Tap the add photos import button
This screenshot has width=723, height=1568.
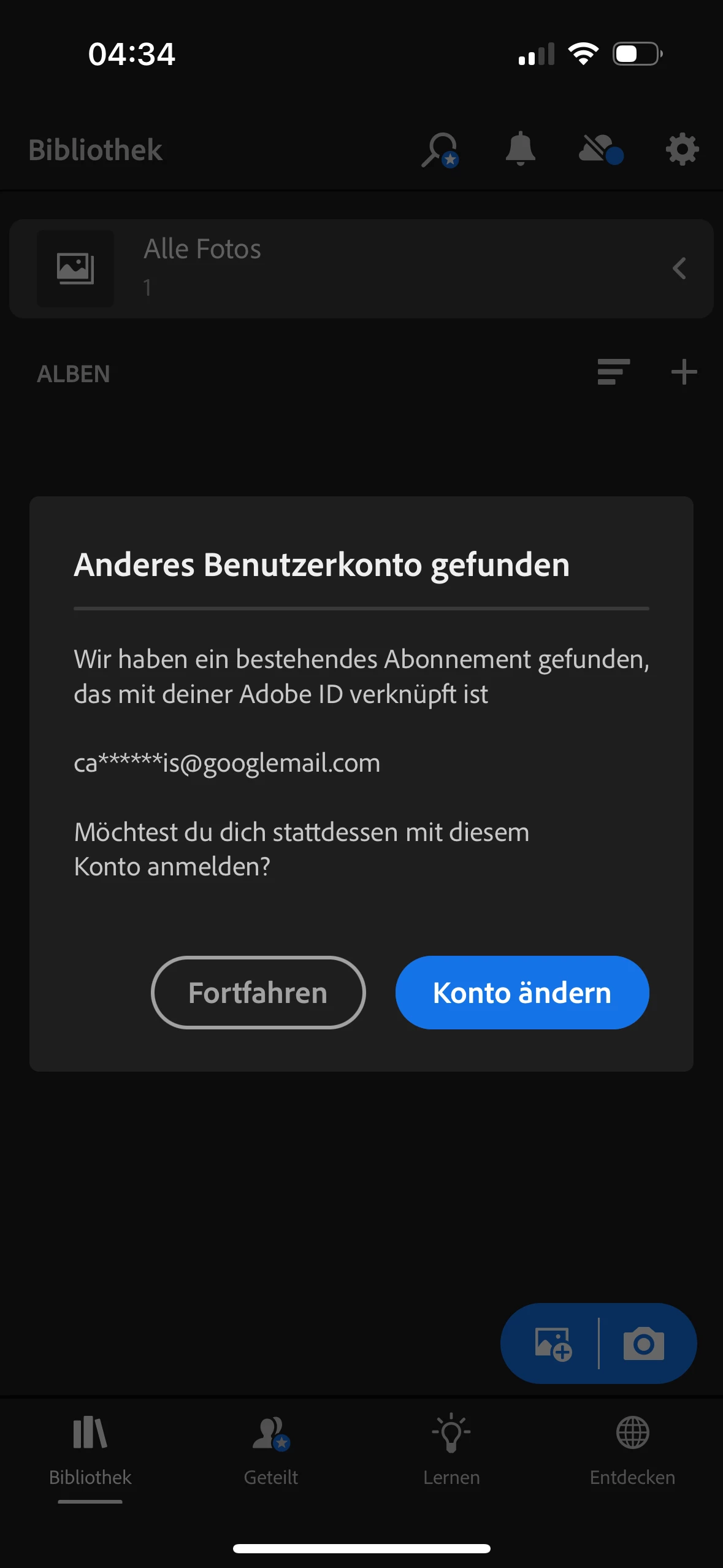pos(553,1343)
